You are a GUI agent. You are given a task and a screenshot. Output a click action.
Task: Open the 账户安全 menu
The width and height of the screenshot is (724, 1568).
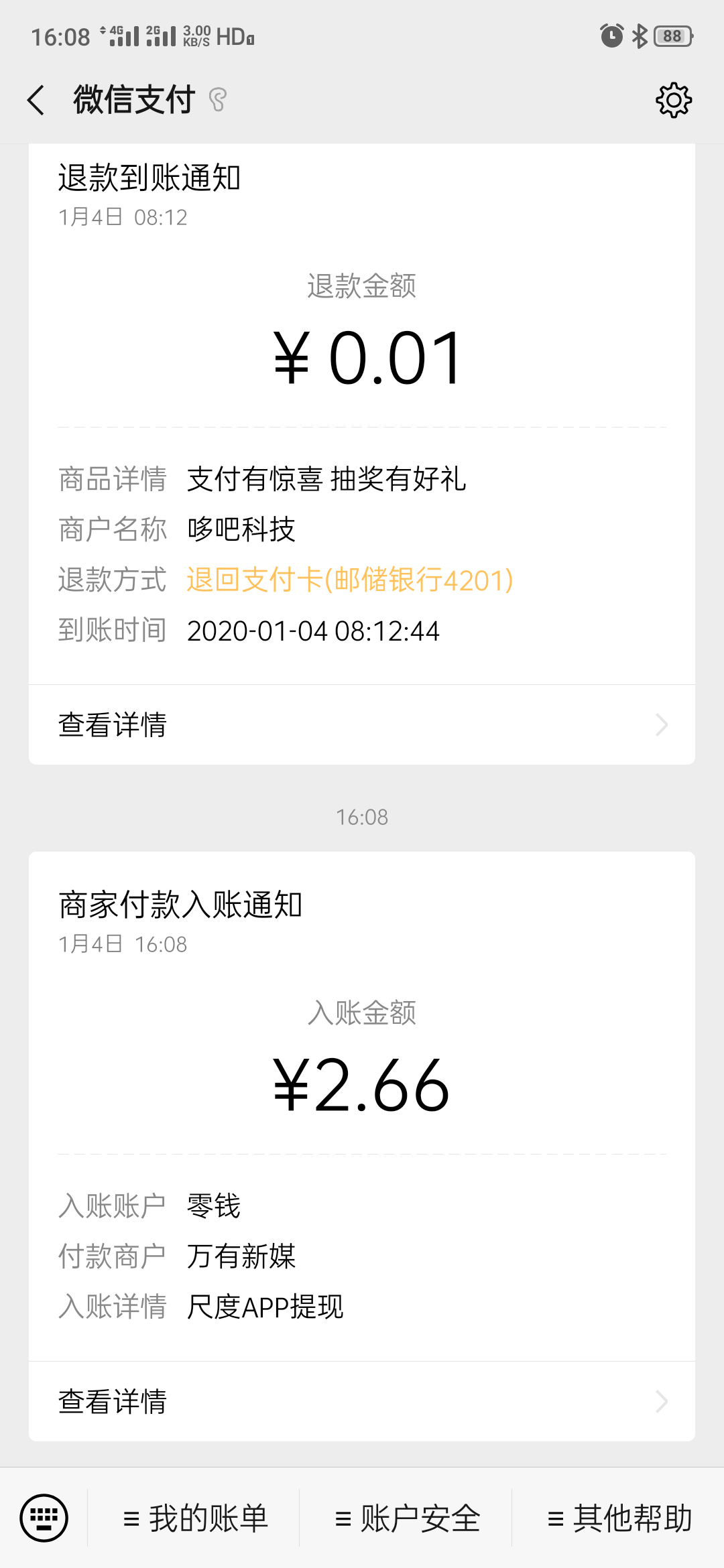click(406, 1518)
